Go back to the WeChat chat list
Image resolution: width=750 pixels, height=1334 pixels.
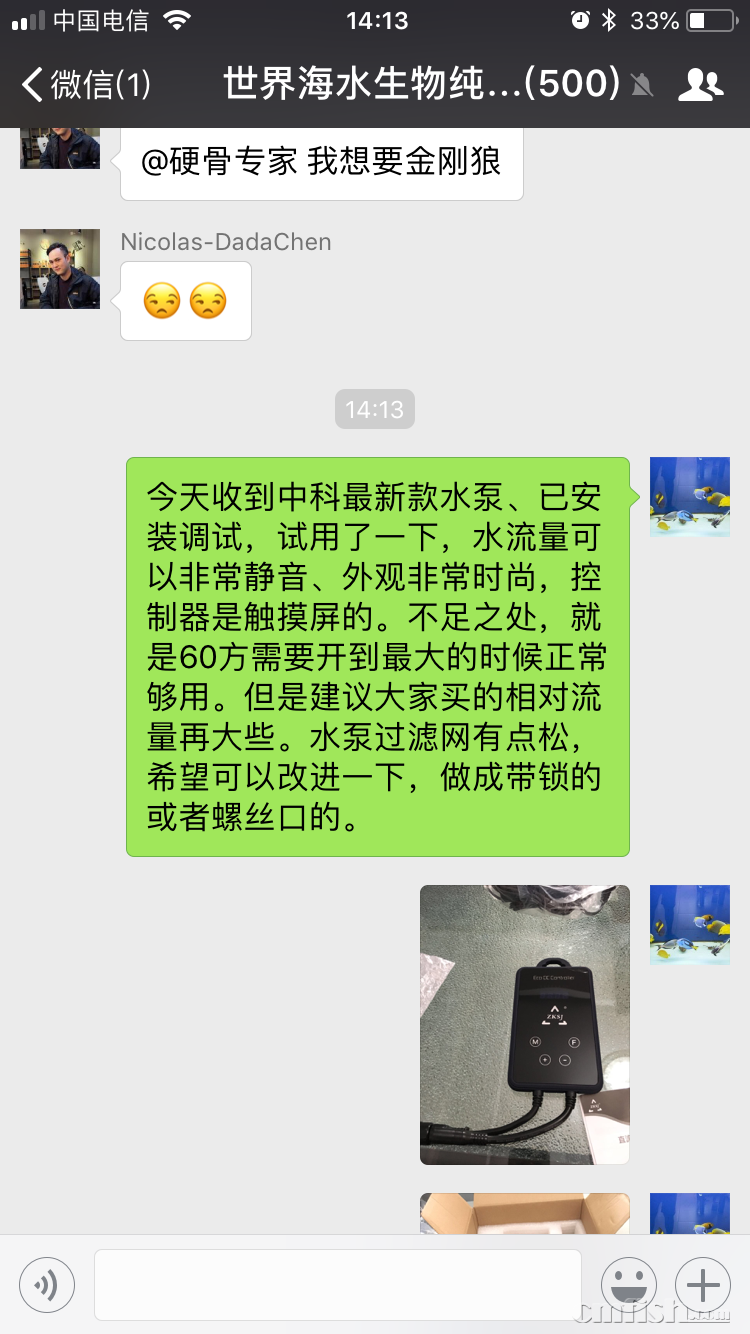click(x=85, y=85)
